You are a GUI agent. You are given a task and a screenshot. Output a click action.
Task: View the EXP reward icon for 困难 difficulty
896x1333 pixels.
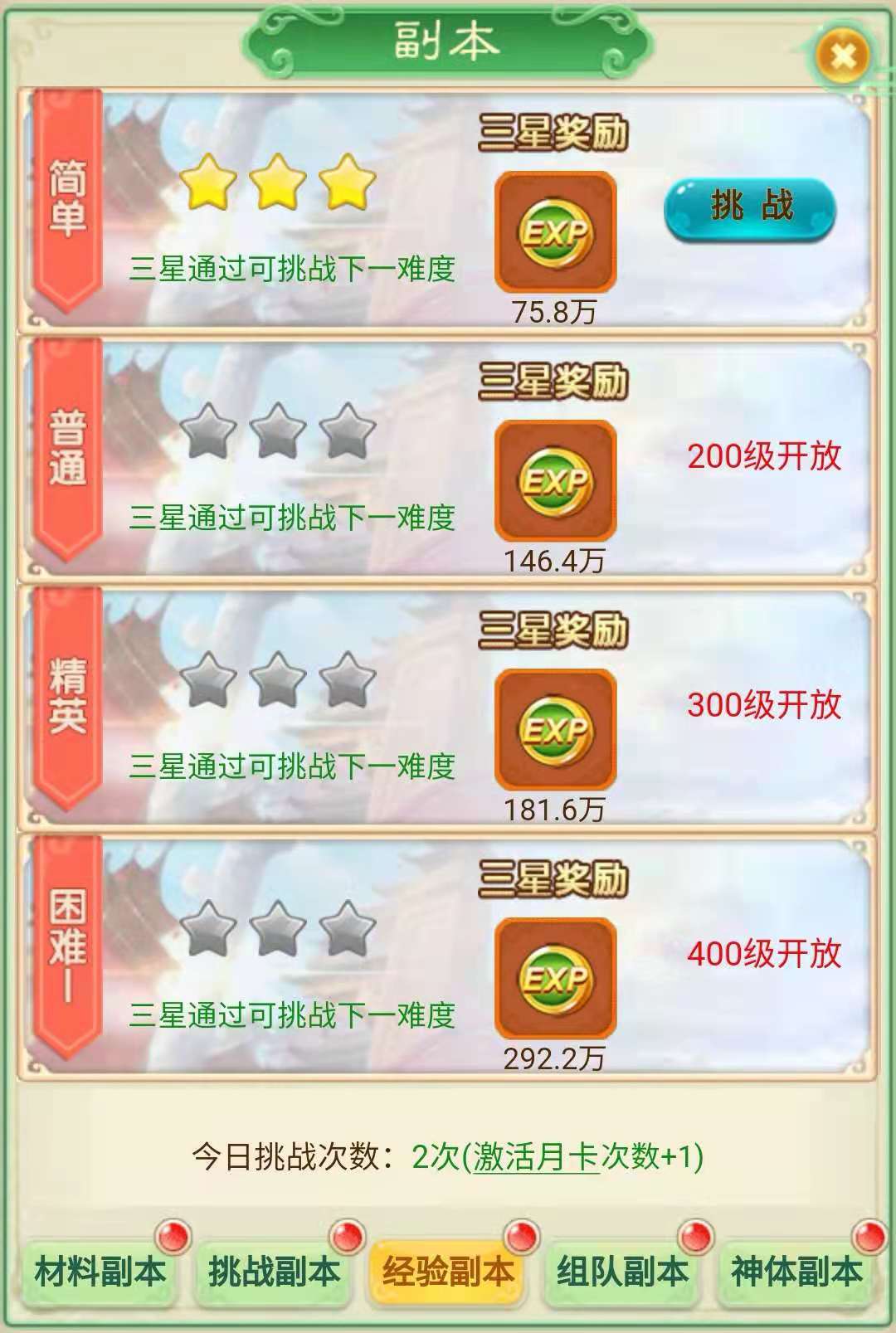pyautogui.click(x=555, y=978)
